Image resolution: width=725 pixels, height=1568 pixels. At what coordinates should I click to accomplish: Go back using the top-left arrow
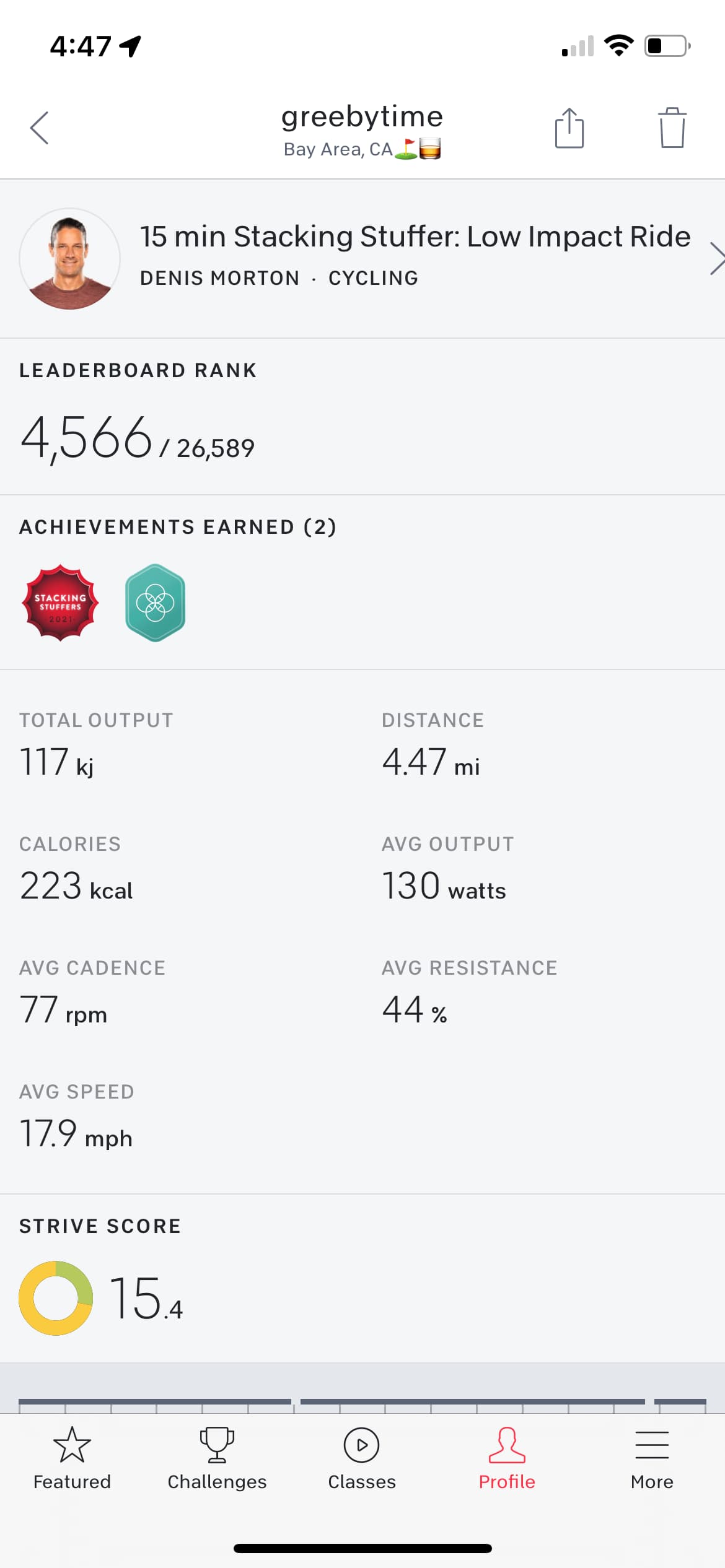[40, 128]
